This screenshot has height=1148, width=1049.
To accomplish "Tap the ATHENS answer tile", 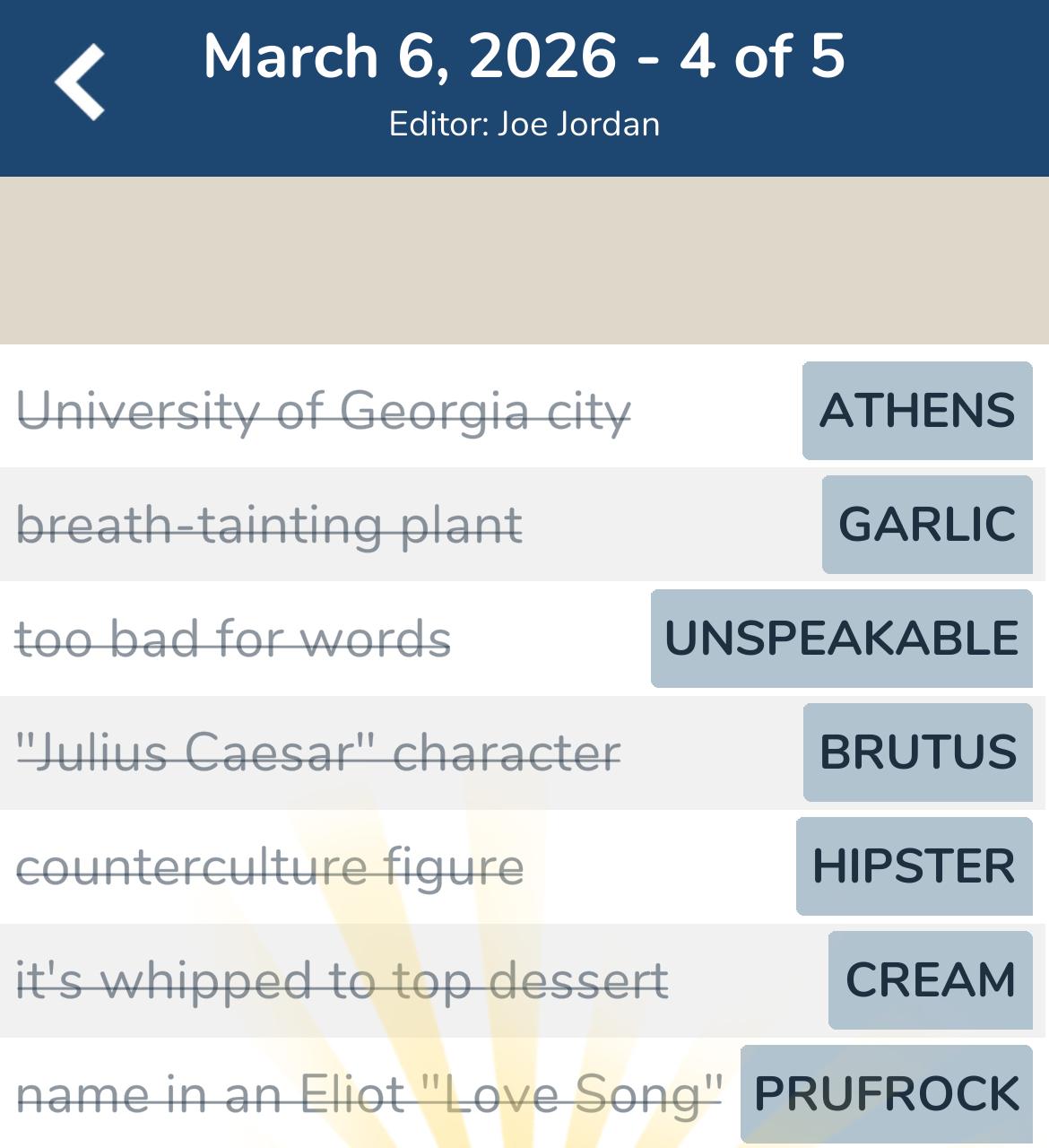I will point(916,410).
